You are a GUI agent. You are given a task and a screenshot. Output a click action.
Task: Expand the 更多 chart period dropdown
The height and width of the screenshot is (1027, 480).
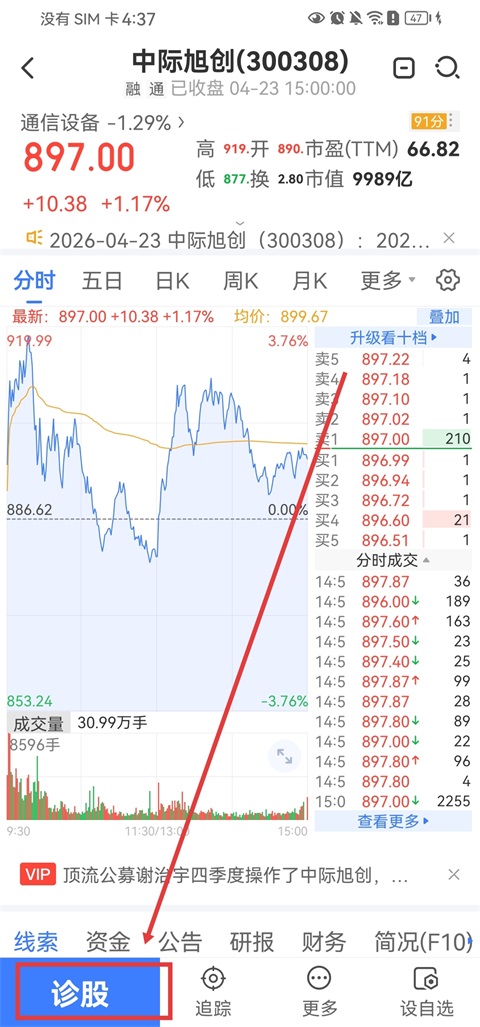pyautogui.click(x=388, y=281)
